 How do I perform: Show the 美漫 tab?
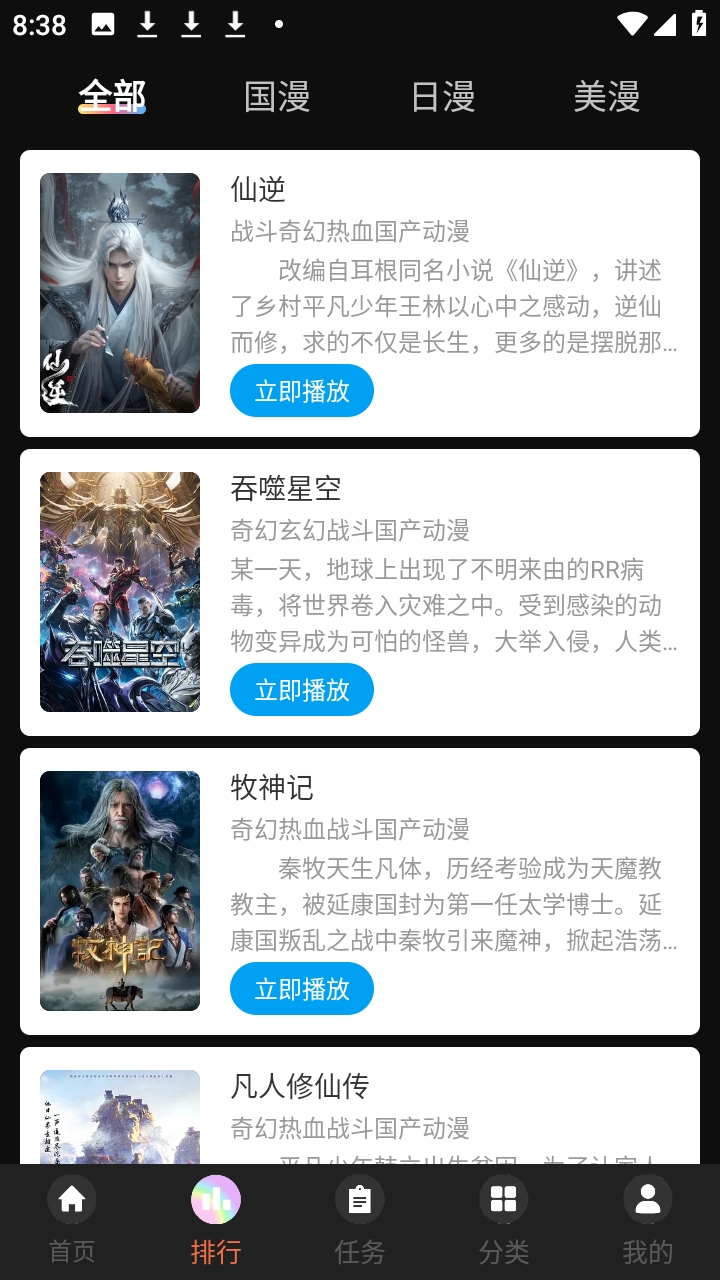(606, 97)
